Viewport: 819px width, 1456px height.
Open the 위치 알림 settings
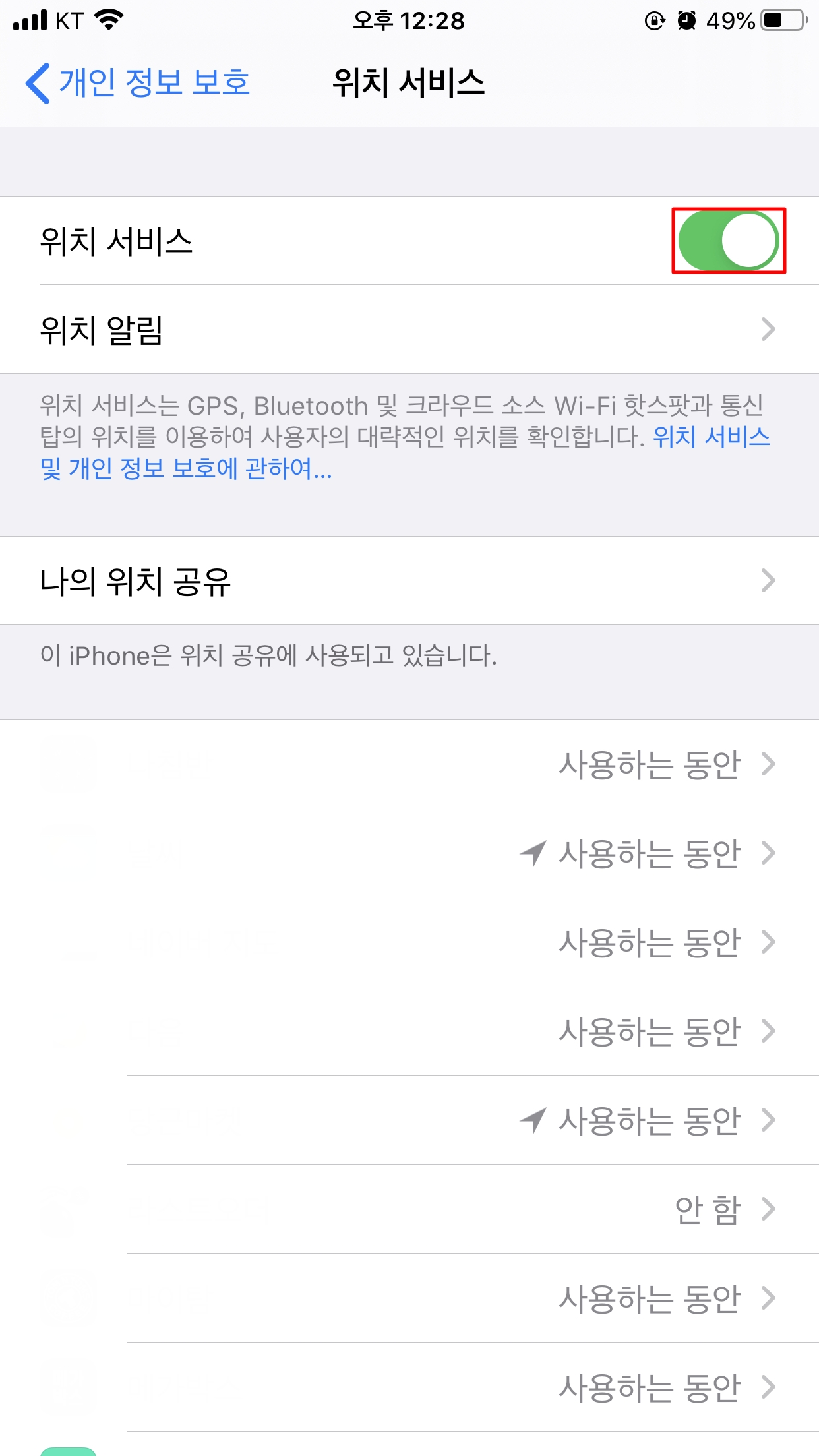coord(409,330)
